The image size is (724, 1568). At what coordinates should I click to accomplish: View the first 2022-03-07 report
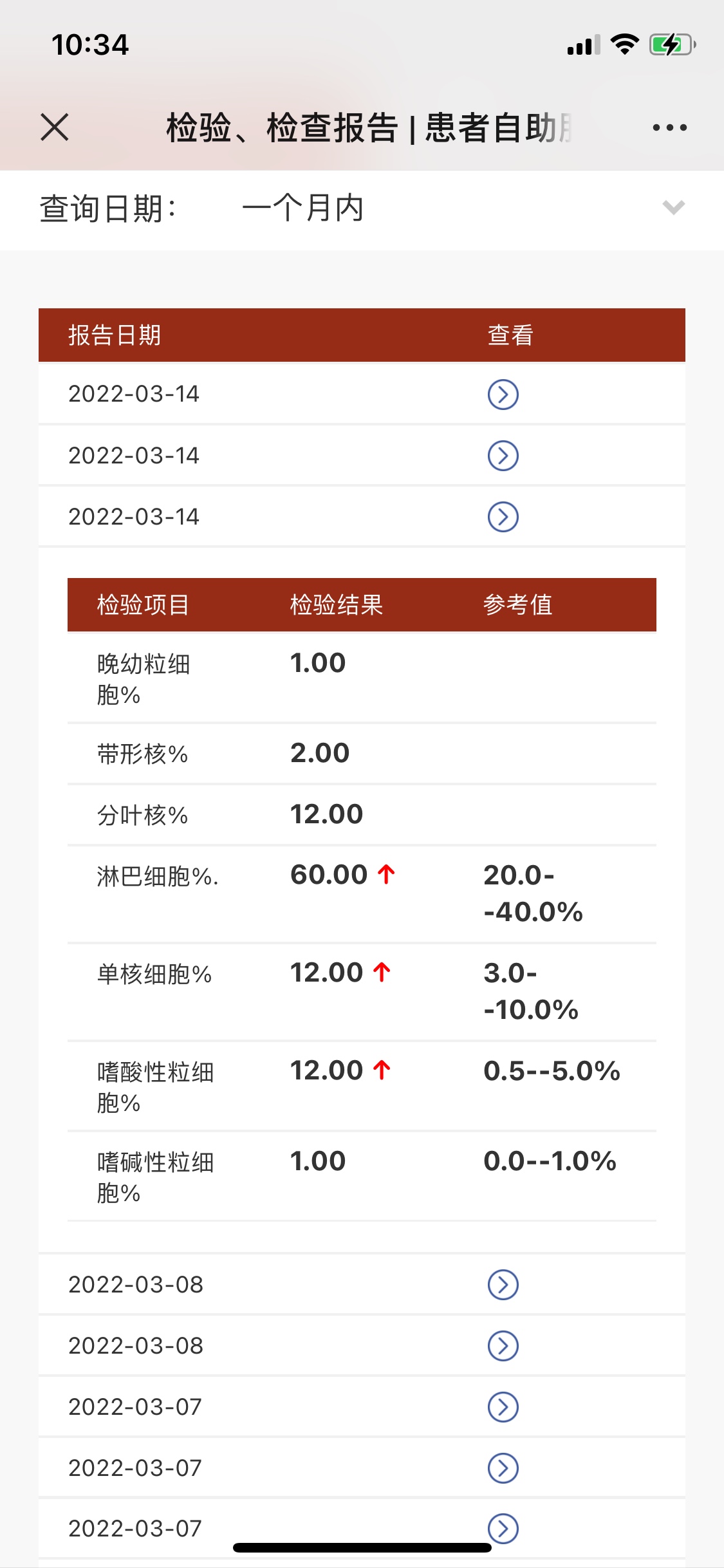click(503, 1407)
